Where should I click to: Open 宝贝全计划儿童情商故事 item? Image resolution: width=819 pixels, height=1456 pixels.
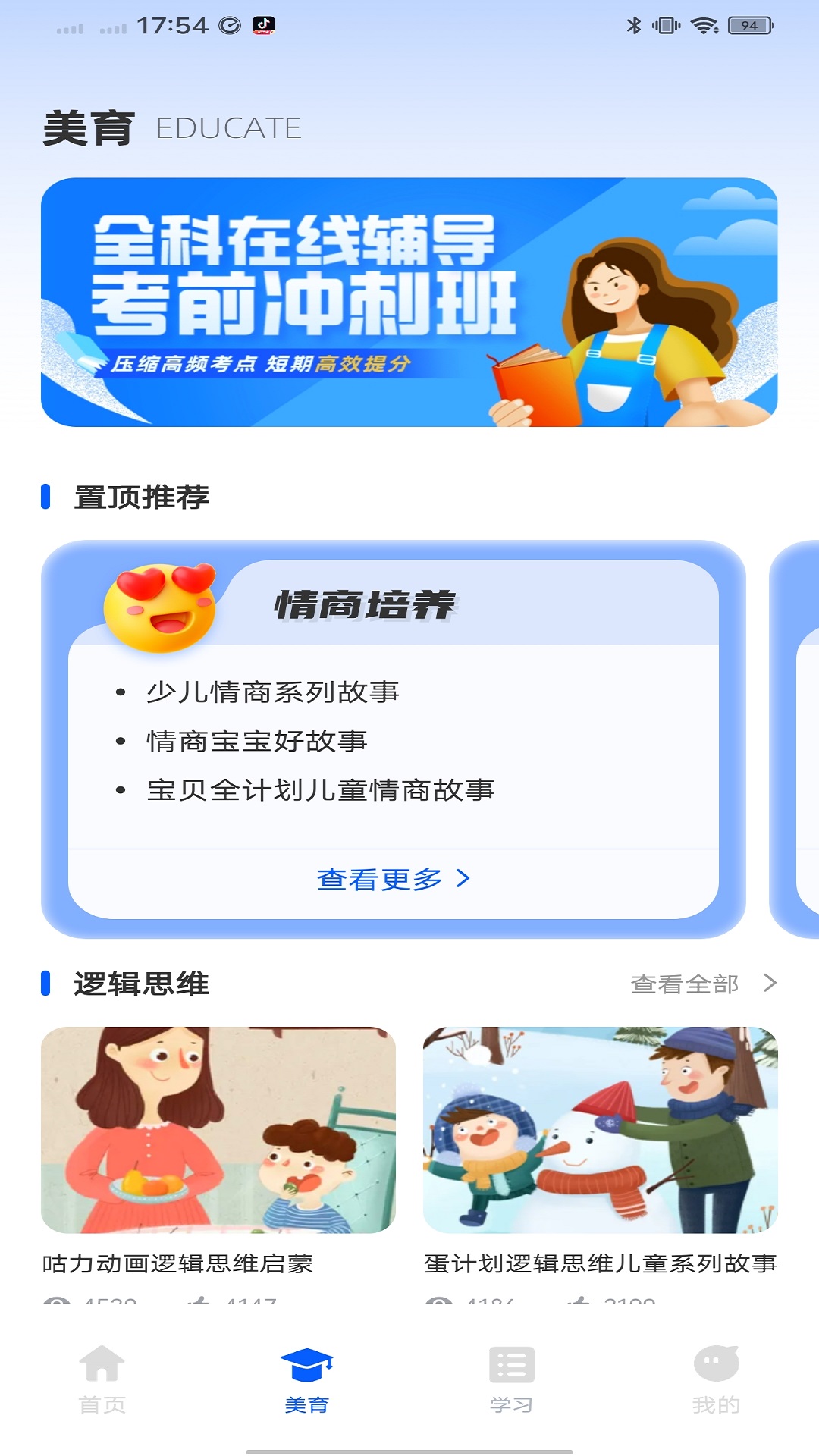(321, 790)
